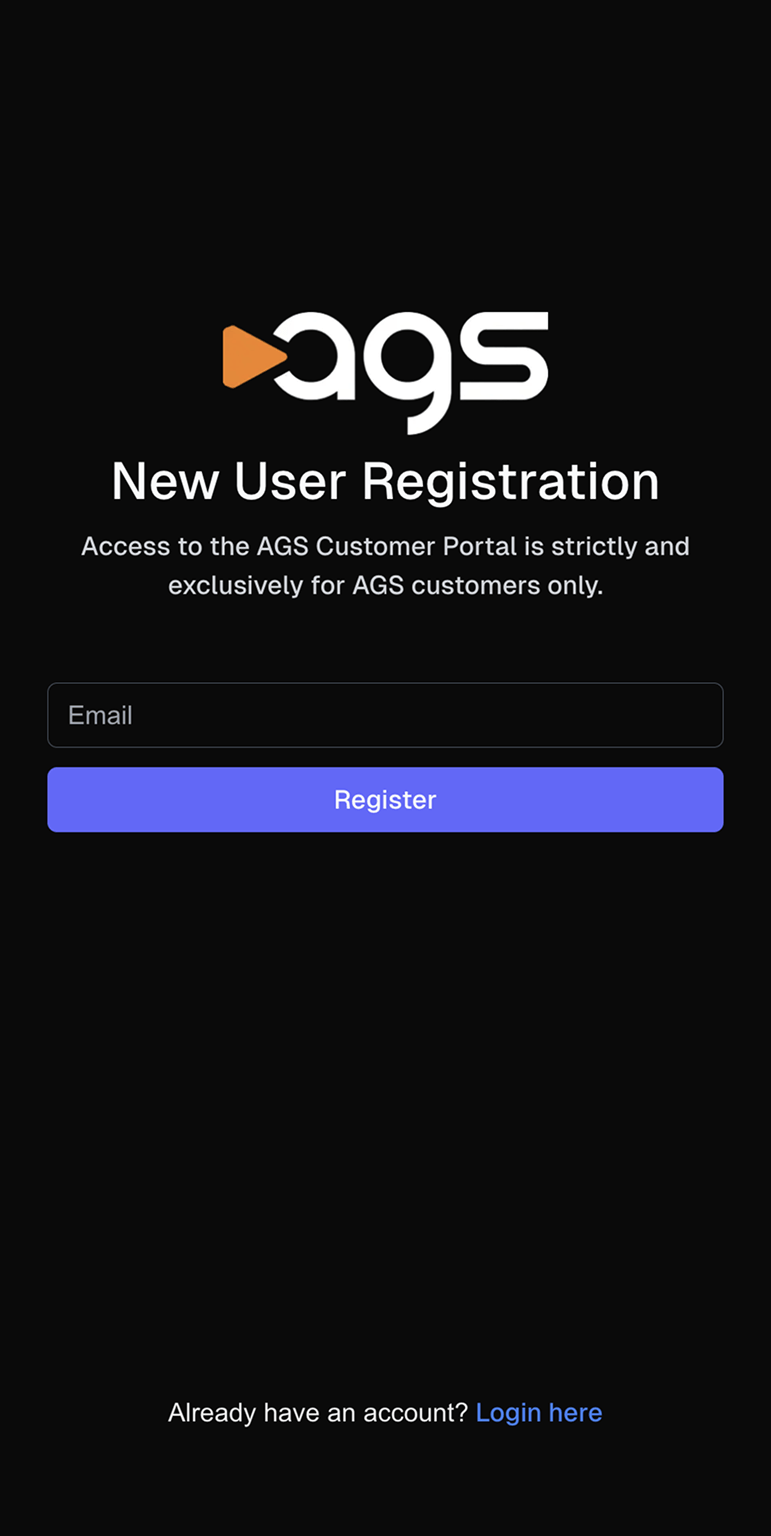Screen dimensions: 771x1536
Task: Click the word 'Register' on the button
Action: coord(385,800)
